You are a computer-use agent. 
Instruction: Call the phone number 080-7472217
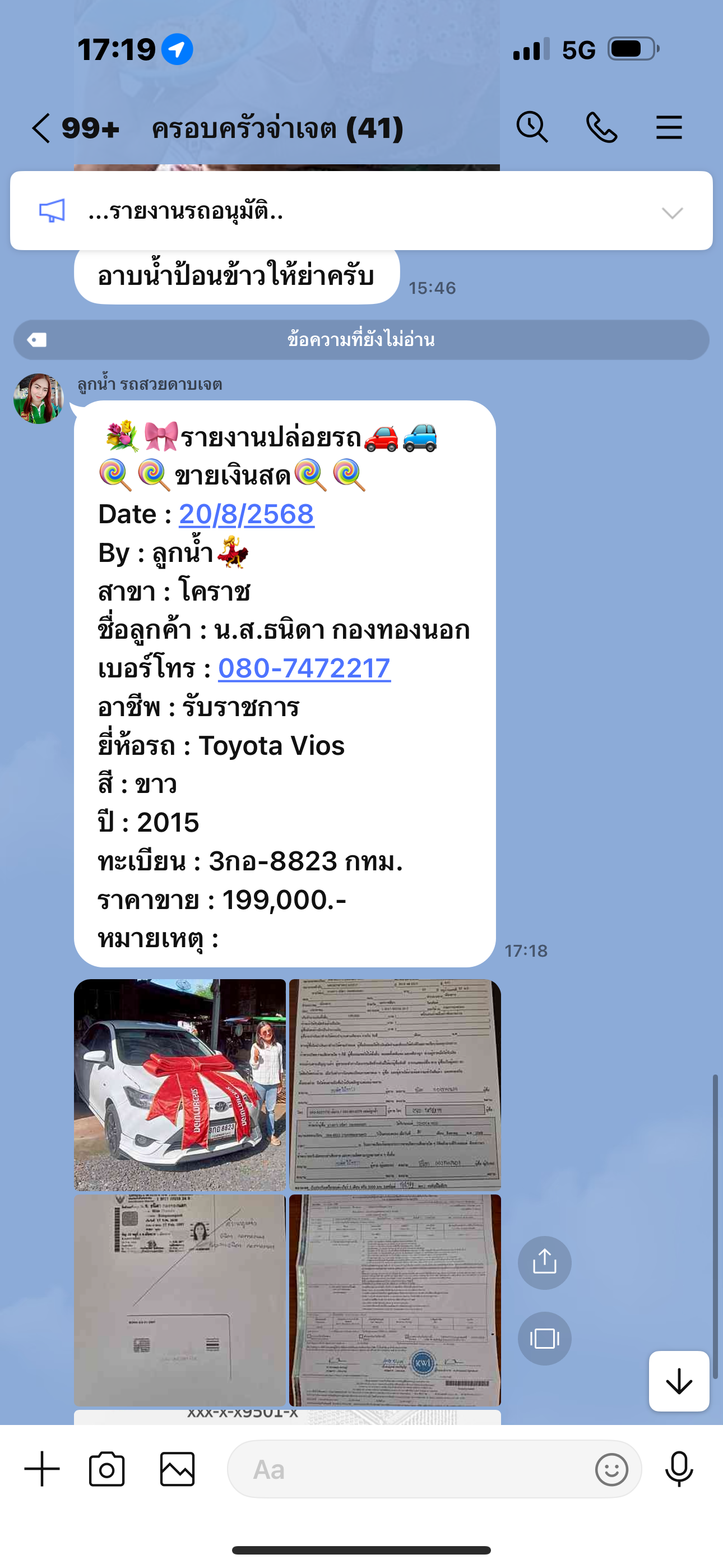(x=304, y=668)
